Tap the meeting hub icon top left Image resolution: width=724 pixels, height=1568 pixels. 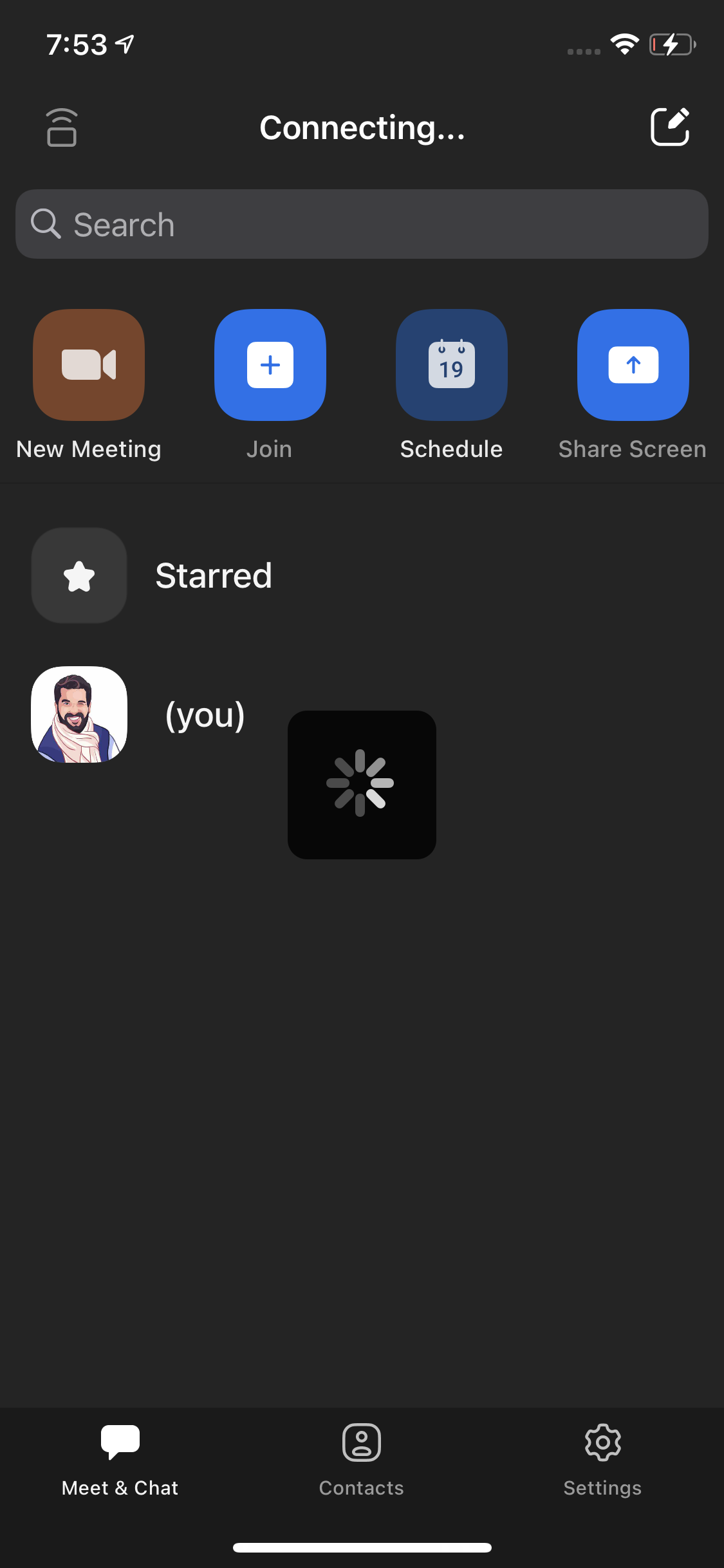click(x=62, y=127)
